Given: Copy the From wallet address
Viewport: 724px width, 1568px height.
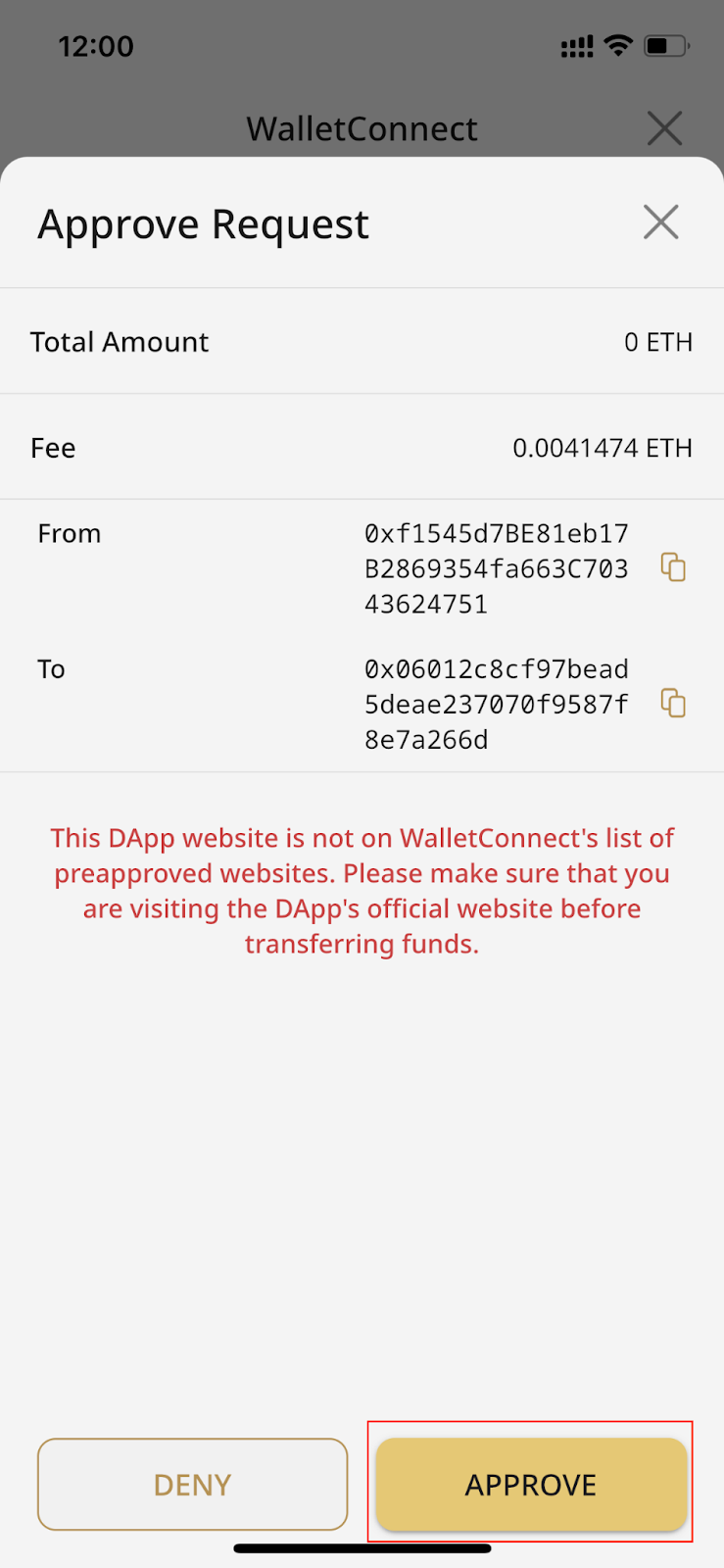Looking at the screenshot, I should 673,567.
